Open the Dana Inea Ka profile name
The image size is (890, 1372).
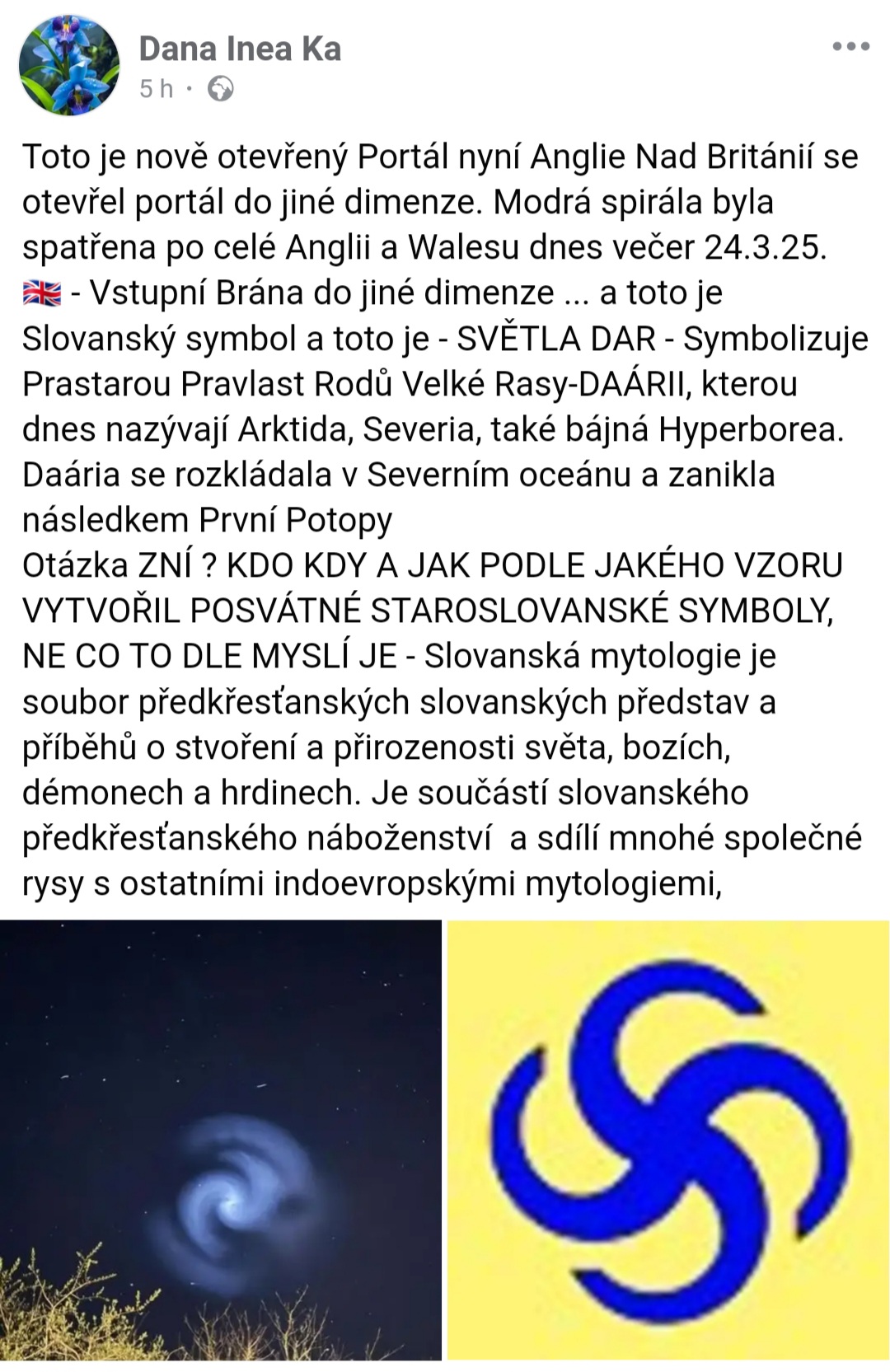point(240,49)
